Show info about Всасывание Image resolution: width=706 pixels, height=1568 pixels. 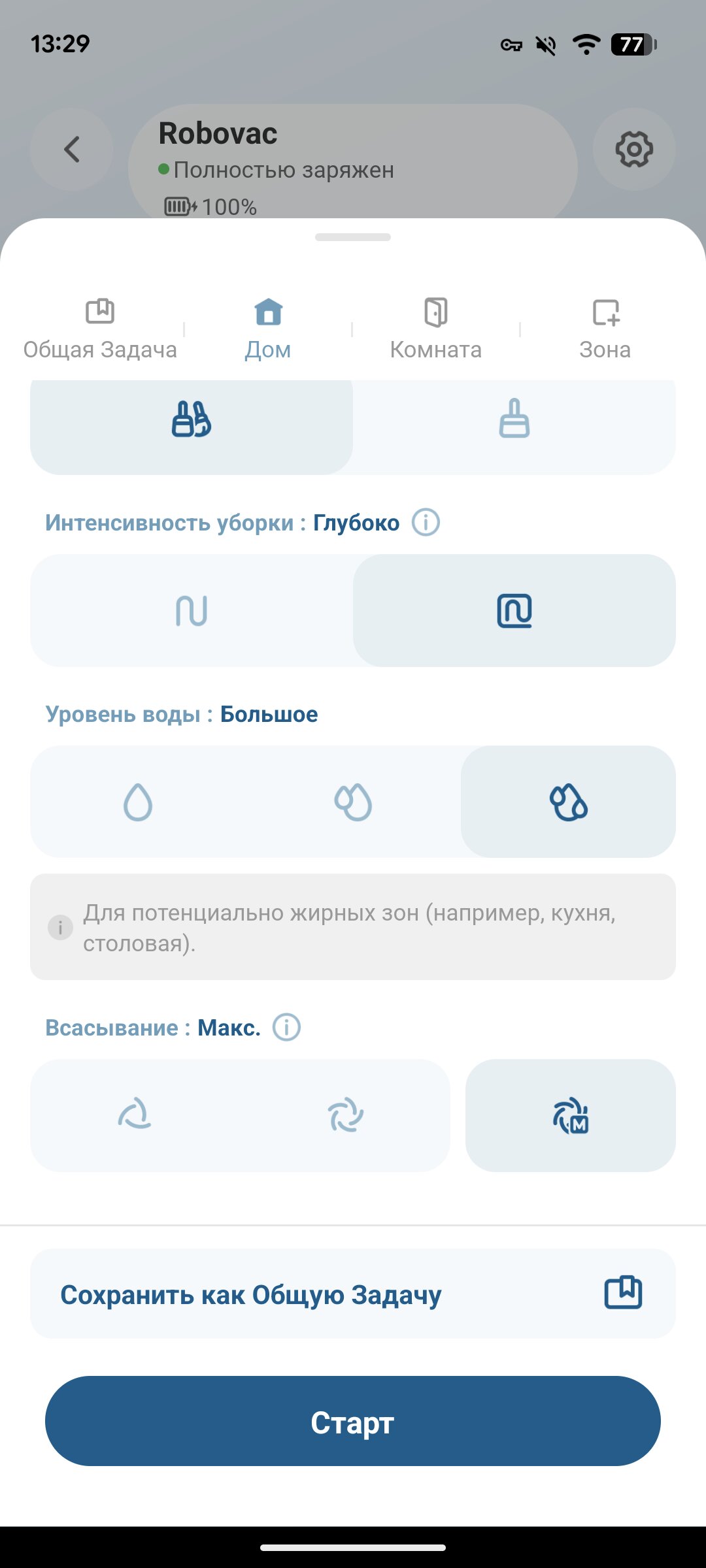286,1028
